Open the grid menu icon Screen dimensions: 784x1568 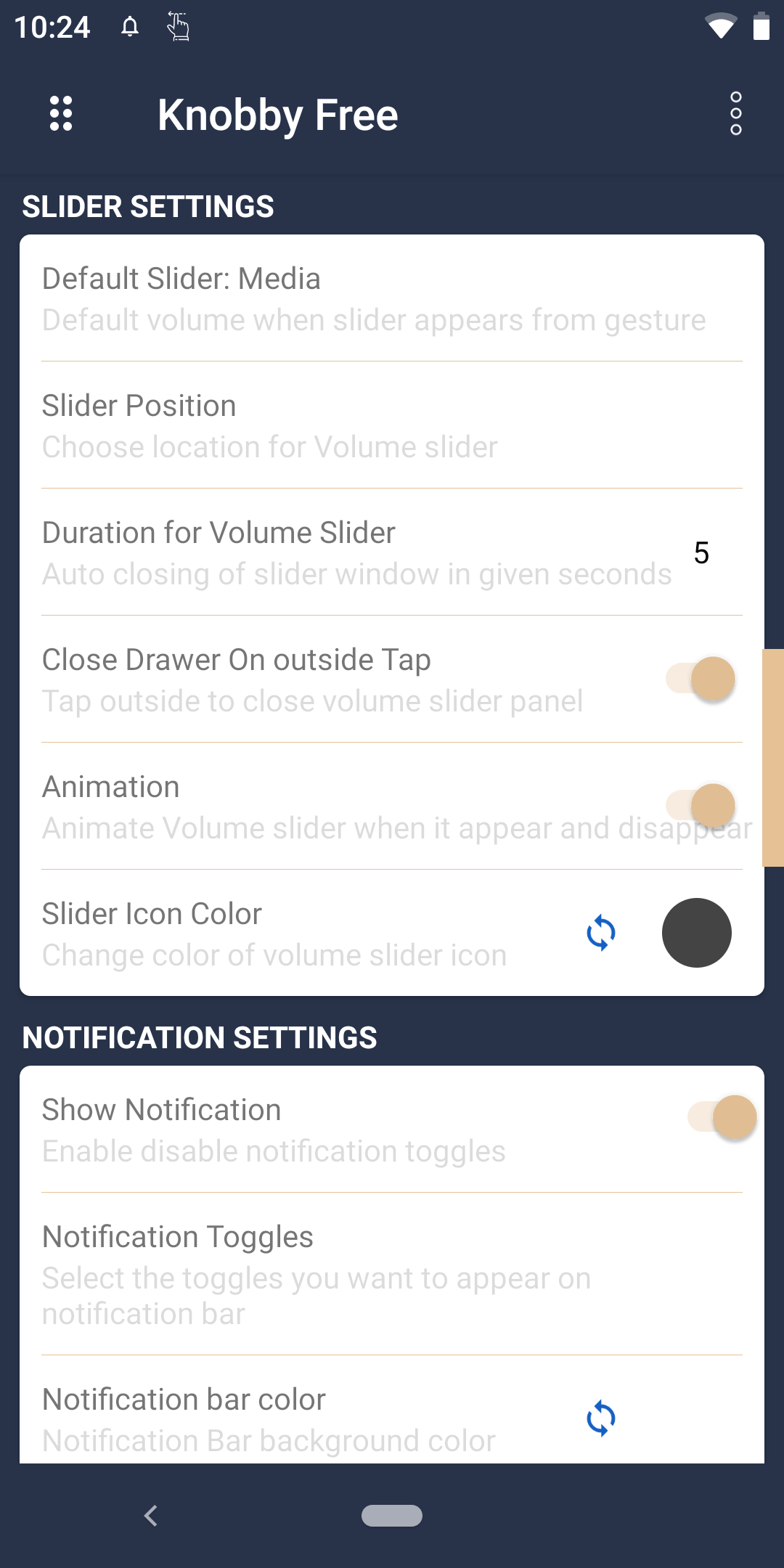61,114
